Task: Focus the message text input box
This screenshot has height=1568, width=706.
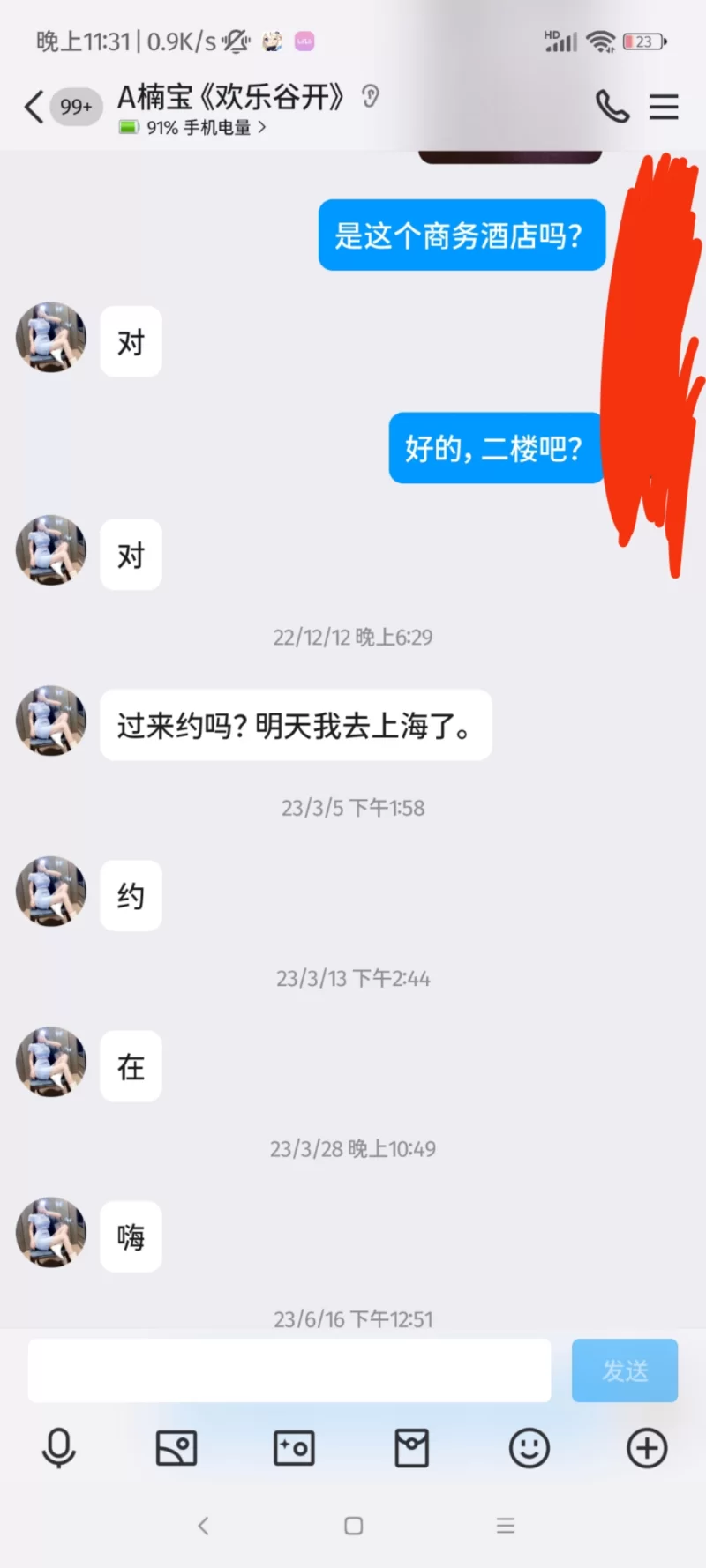Action: (289, 1370)
